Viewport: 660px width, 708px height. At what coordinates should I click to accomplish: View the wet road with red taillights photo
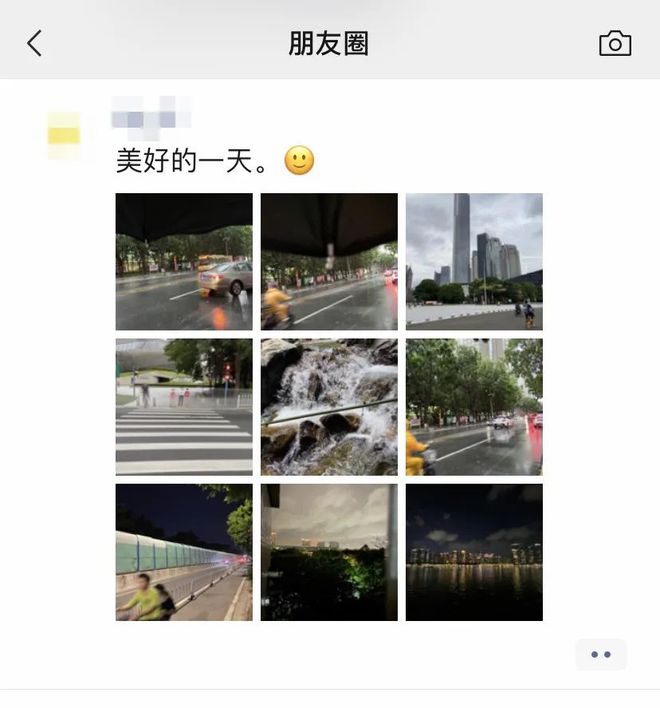coord(474,407)
